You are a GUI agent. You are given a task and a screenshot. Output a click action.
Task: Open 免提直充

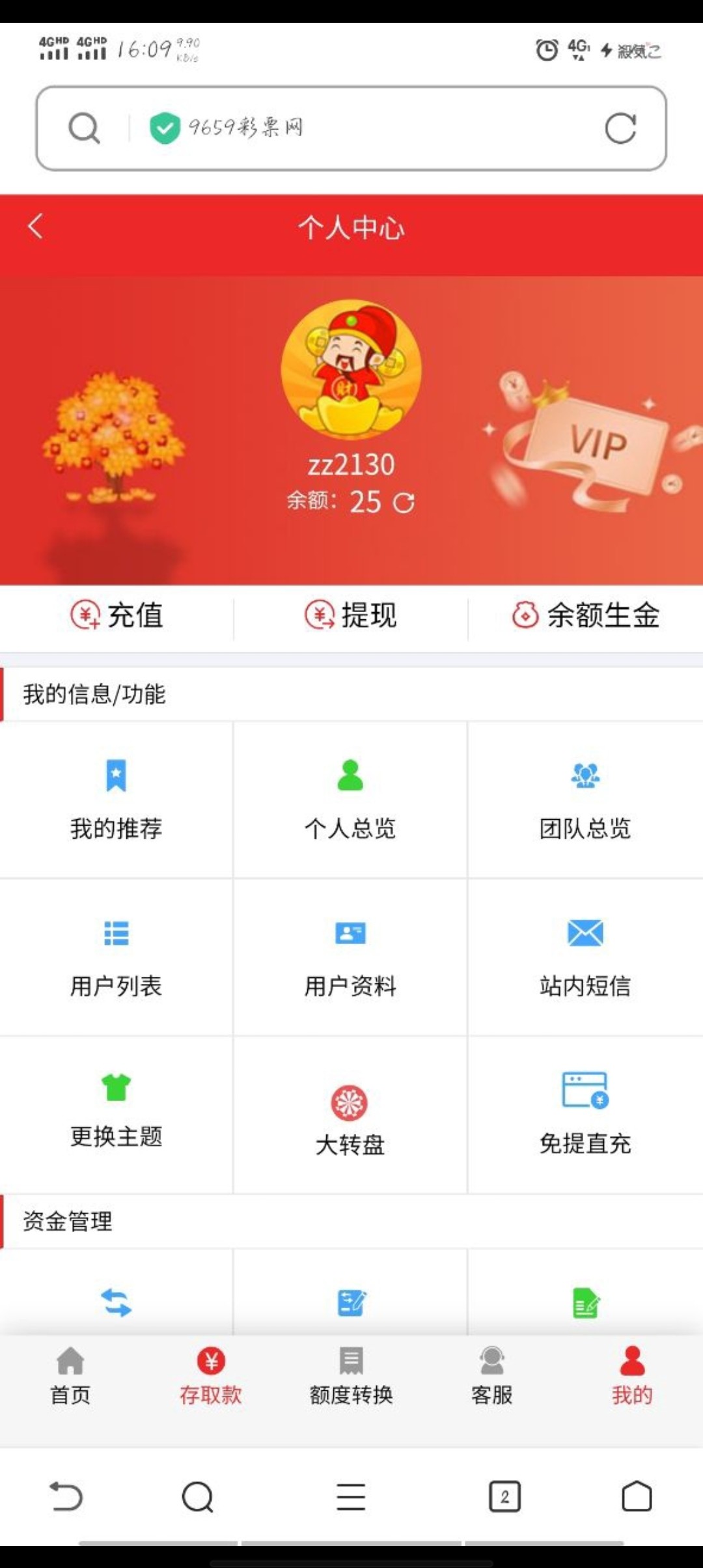(585, 1115)
